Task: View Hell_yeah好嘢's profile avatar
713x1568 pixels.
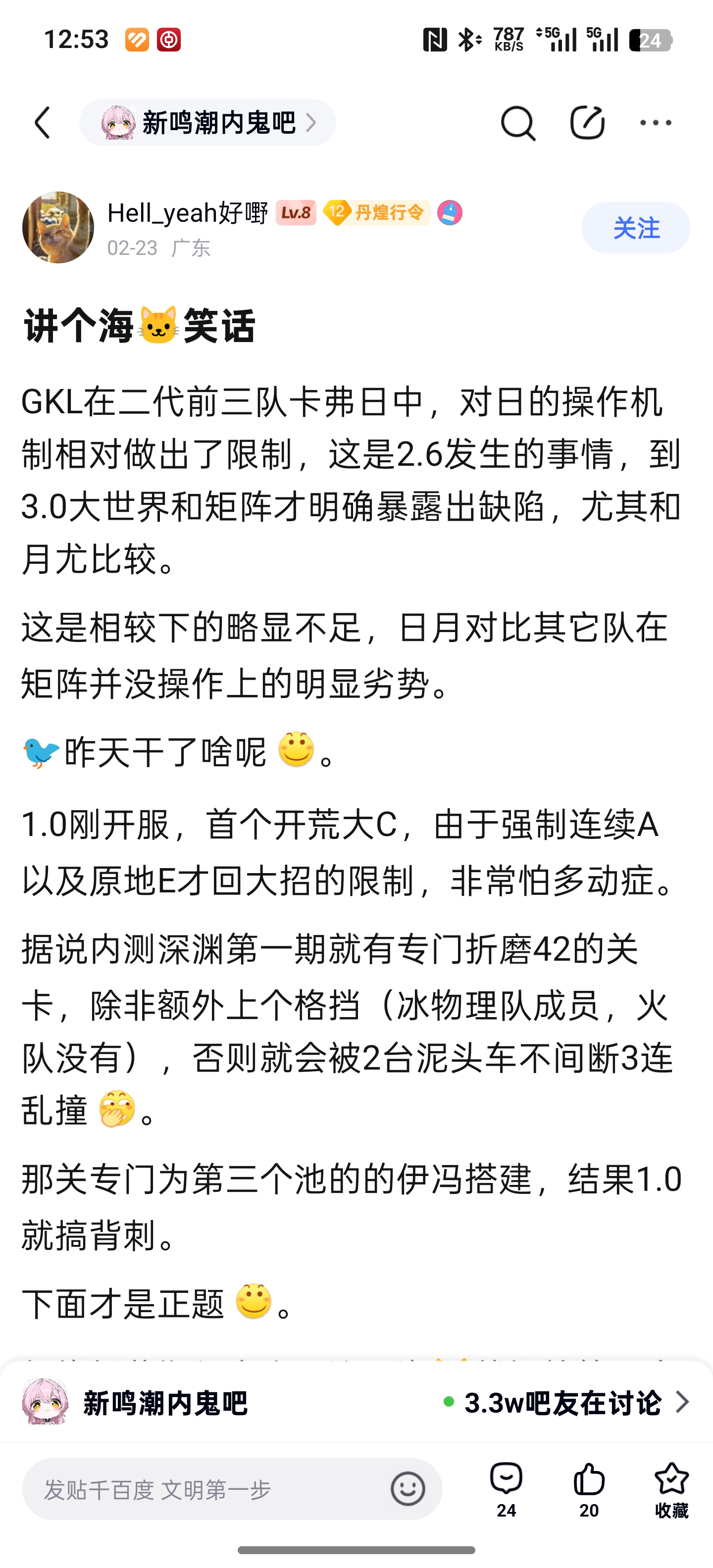Action: [x=58, y=228]
